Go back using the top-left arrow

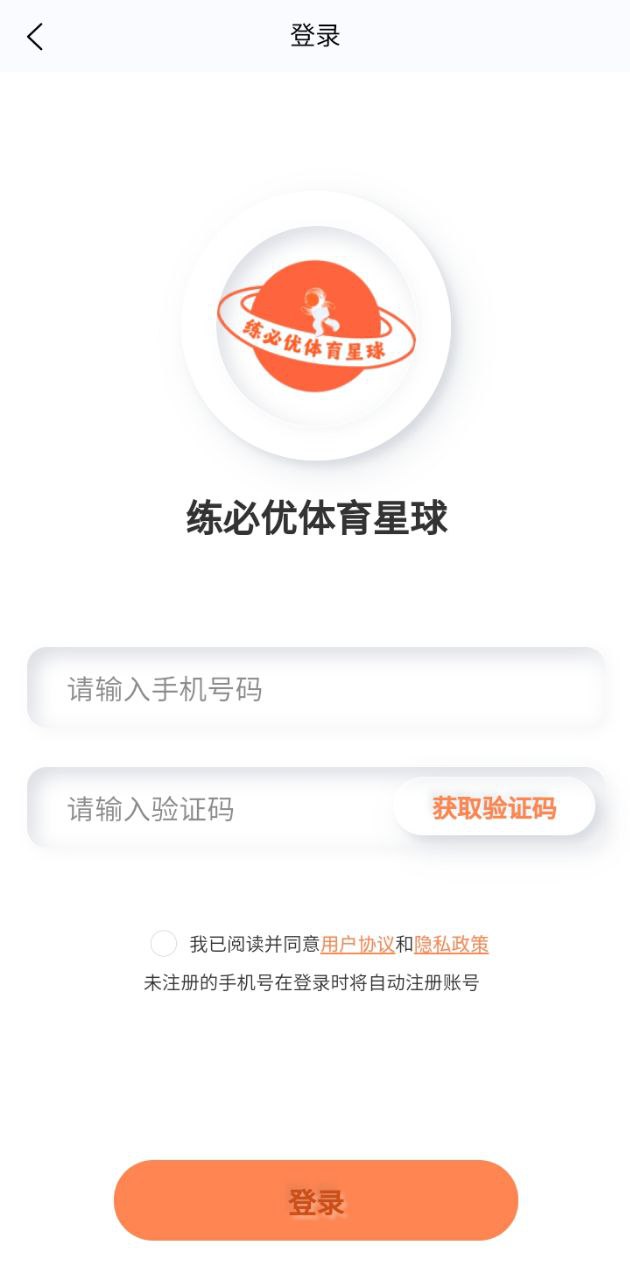pyautogui.click(x=35, y=37)
